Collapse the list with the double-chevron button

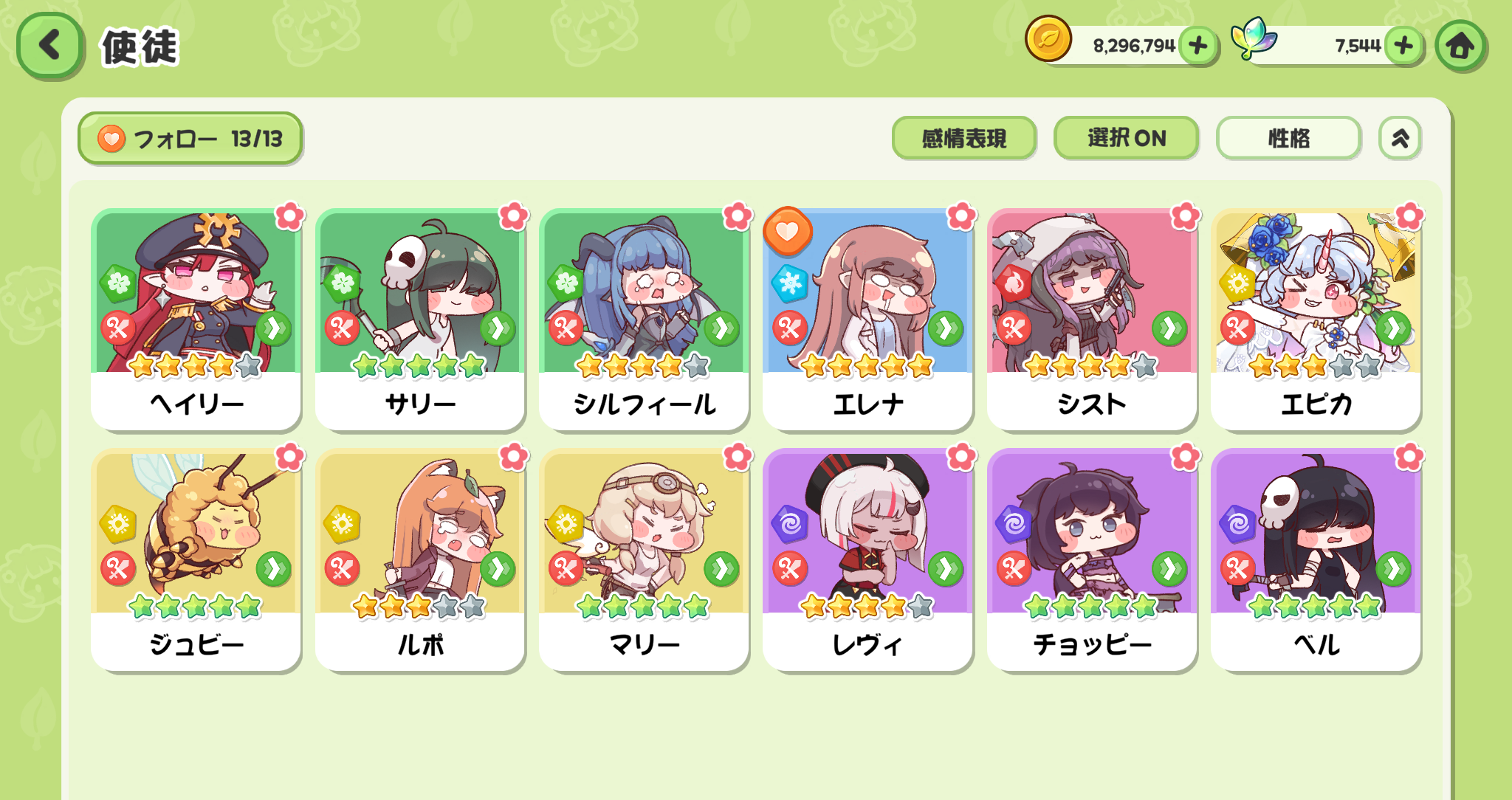coord(1400,138)
